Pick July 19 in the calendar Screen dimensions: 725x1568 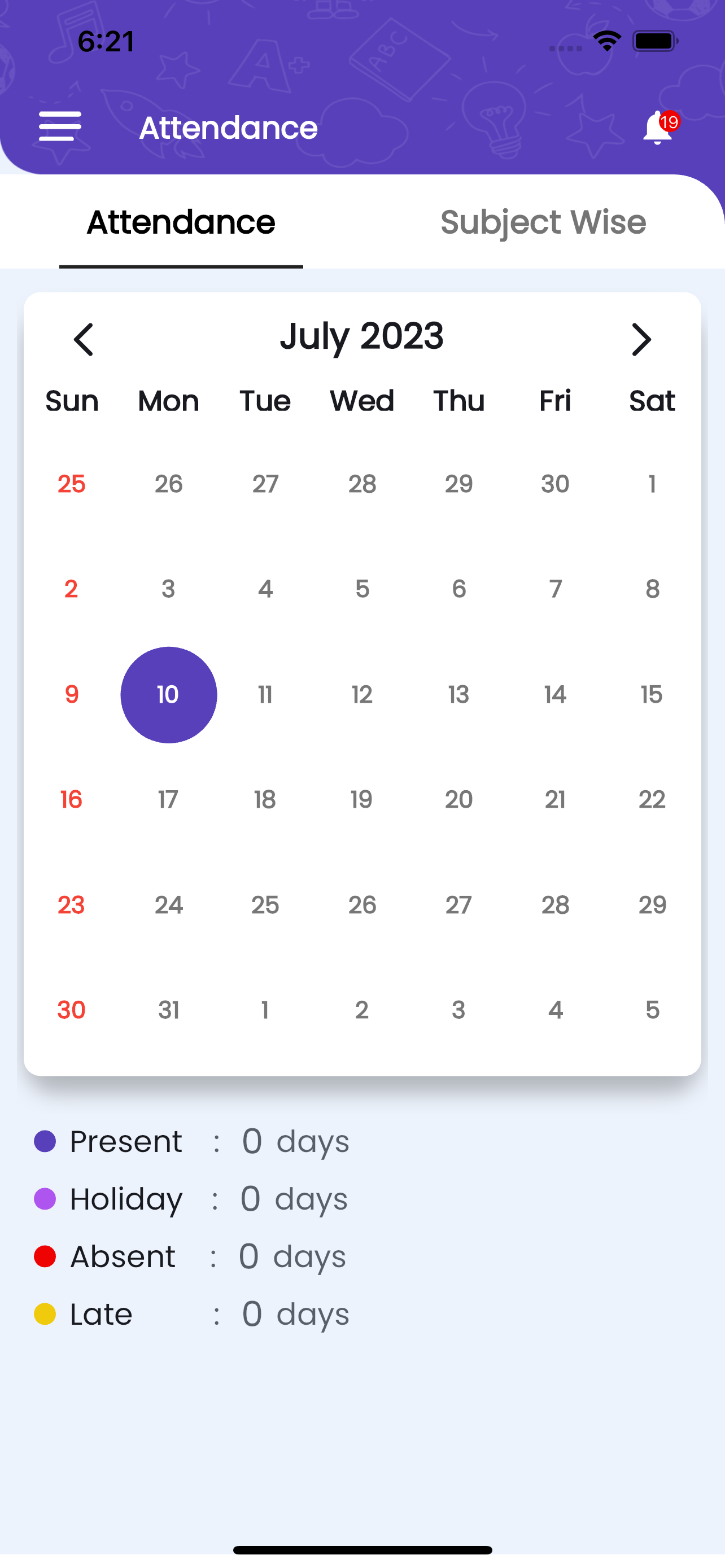tap(361, 800)
